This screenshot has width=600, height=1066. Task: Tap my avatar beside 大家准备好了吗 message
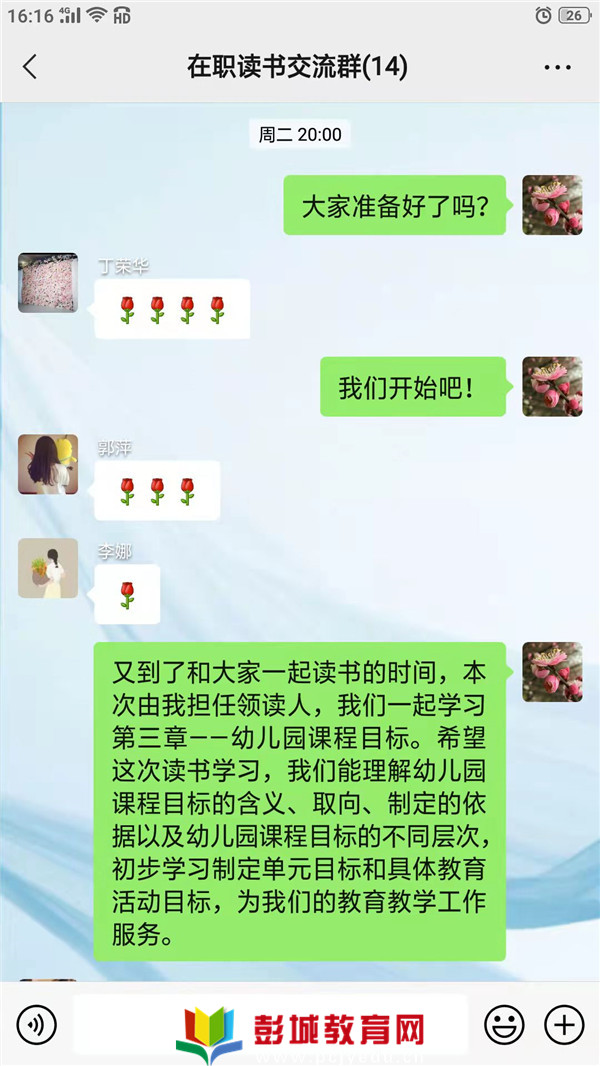552,205
